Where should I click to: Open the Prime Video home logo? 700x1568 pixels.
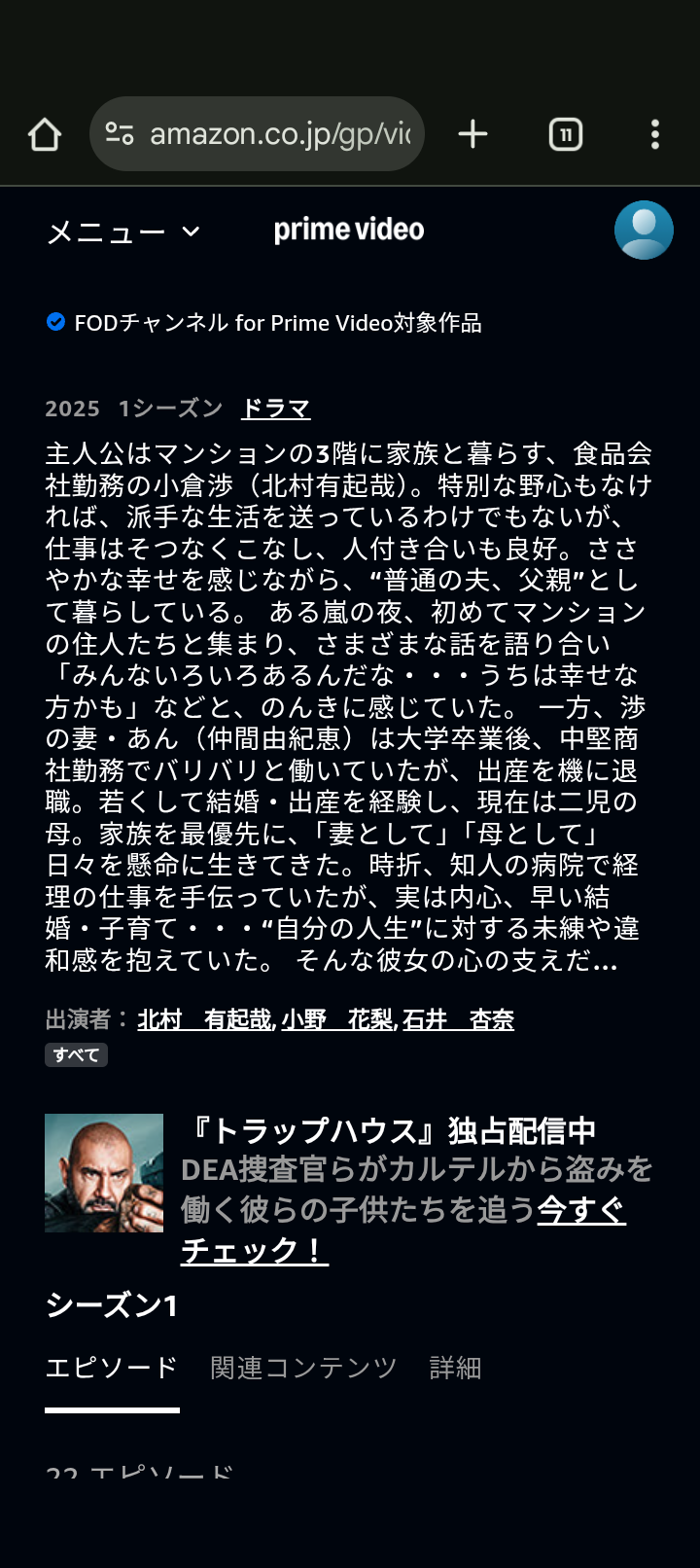pyautogui.click(x=349, y=231)
